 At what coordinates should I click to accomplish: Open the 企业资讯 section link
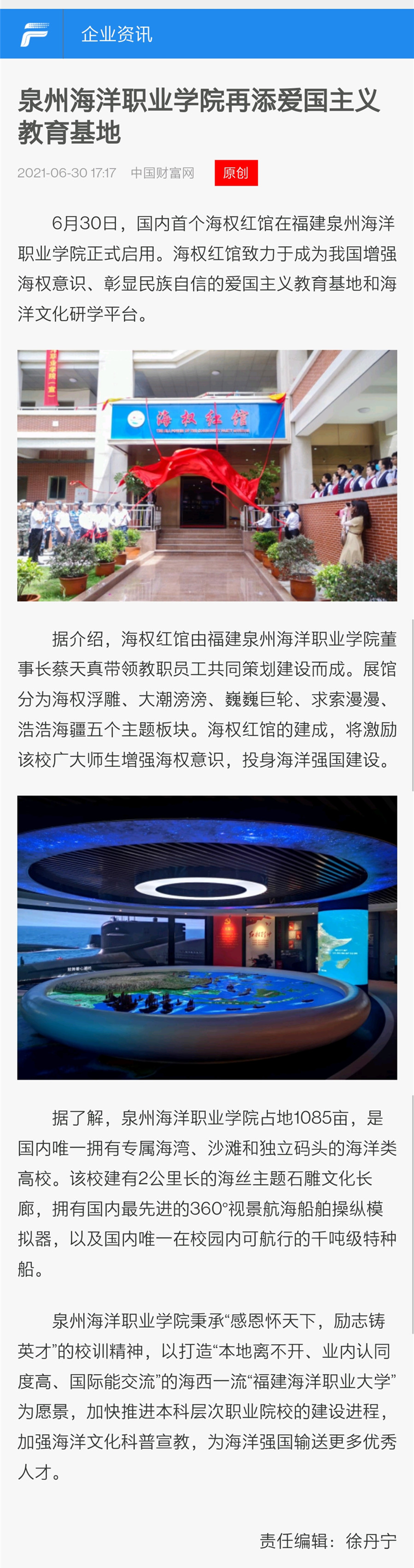117,34
